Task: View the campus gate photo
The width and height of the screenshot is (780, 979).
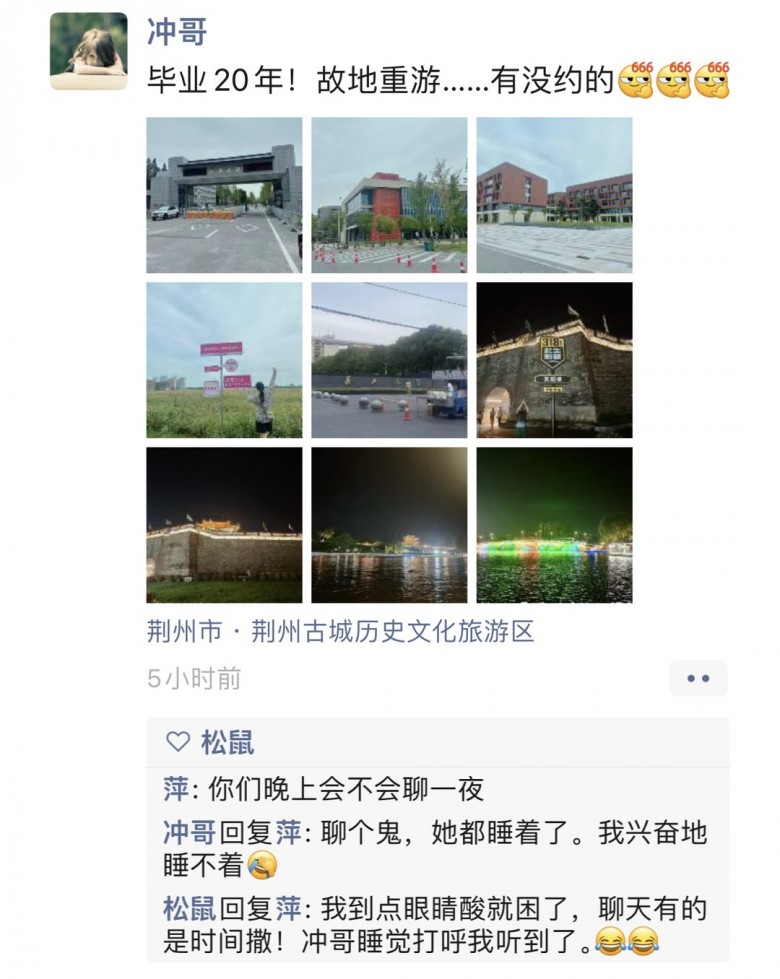Action: click(224, 195)
